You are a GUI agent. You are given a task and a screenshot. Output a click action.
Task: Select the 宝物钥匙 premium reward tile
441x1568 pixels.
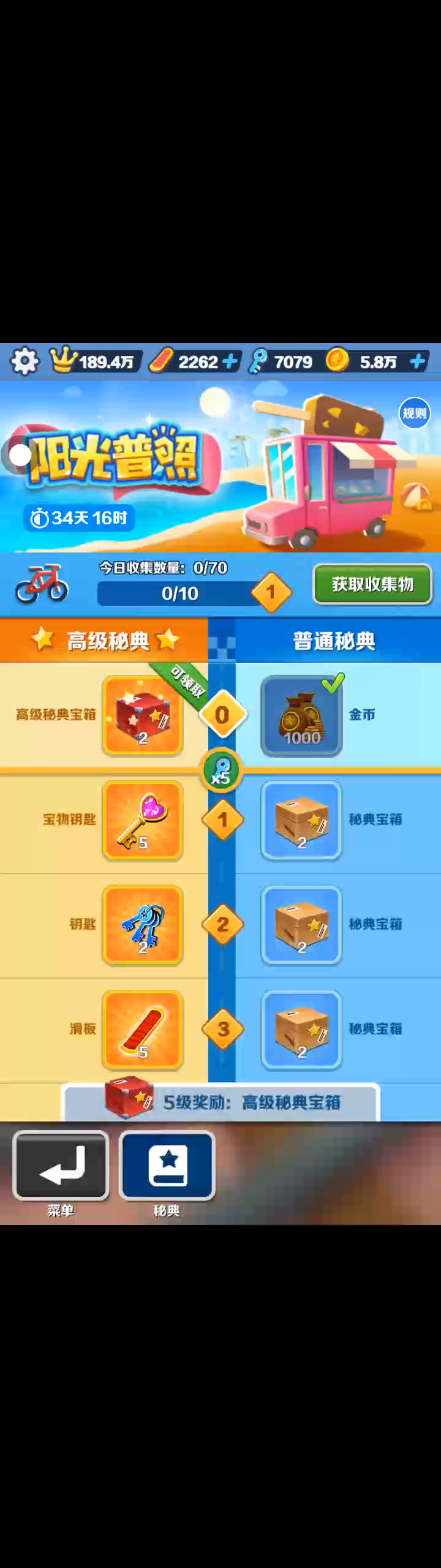click(143, 820)
